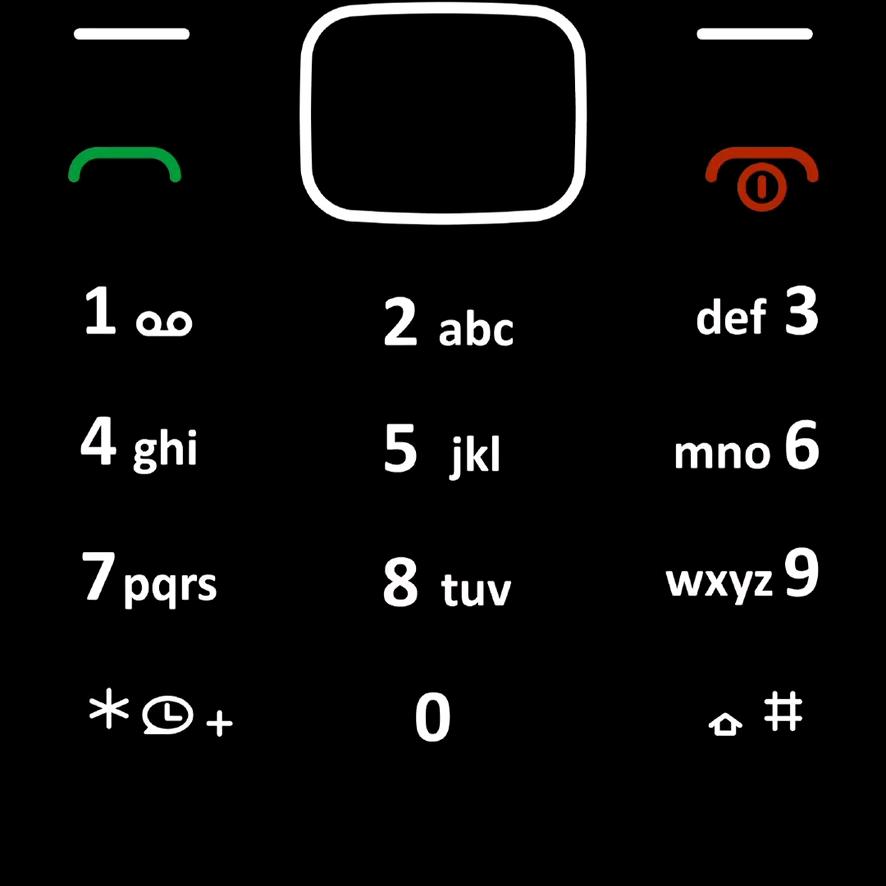
Task: Tap the 7 pqrs key
Action: pos(149,581)
